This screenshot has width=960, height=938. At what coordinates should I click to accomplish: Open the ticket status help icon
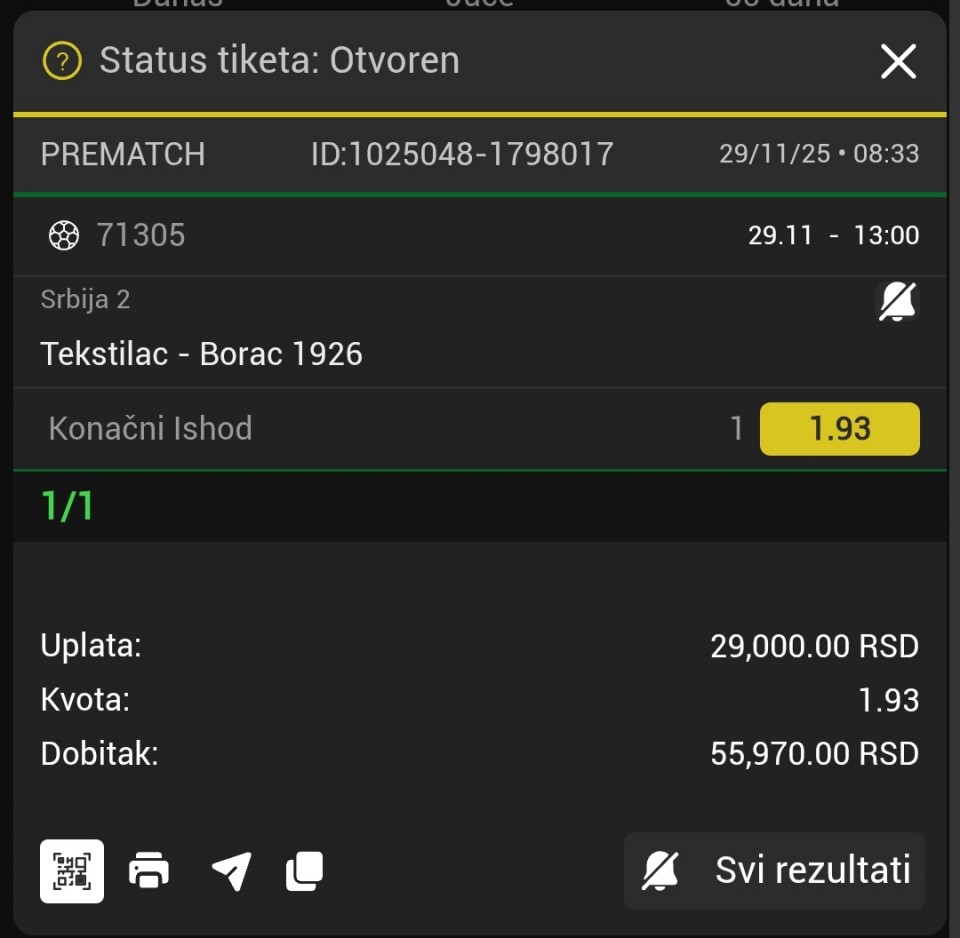click(62, 62)
